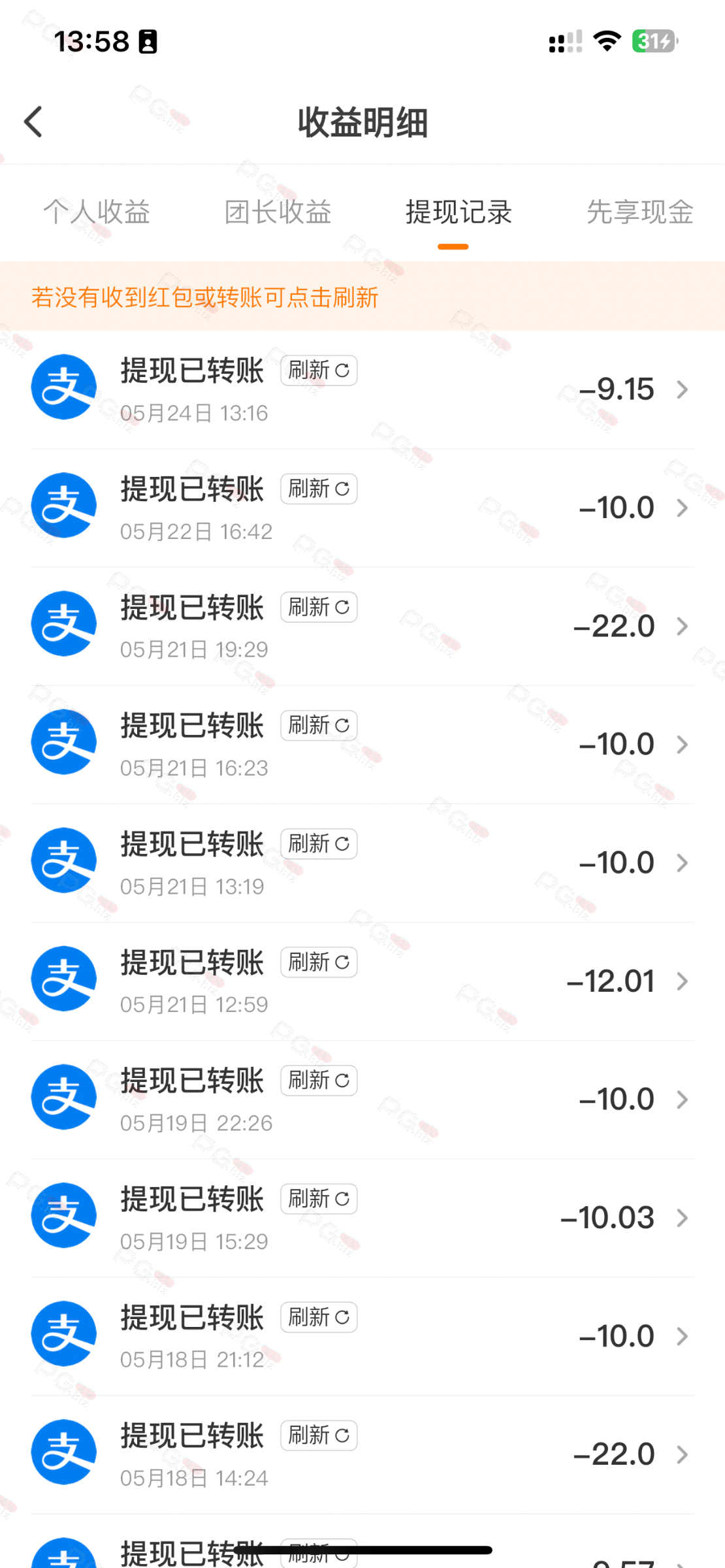Open the -12.01 withdrawal details

point(362,981)
